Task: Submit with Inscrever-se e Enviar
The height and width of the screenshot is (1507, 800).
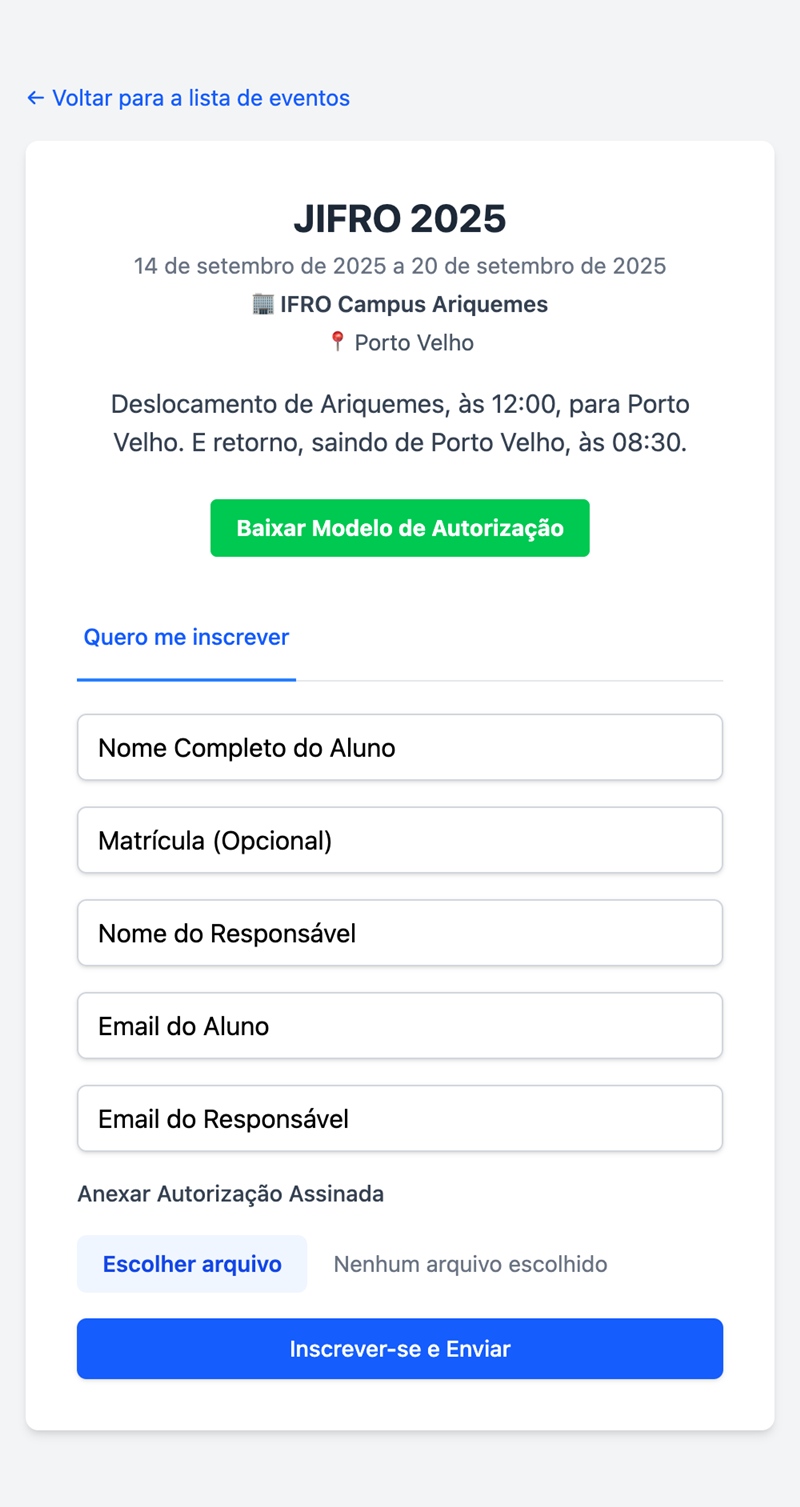Action: [400, 1349]
